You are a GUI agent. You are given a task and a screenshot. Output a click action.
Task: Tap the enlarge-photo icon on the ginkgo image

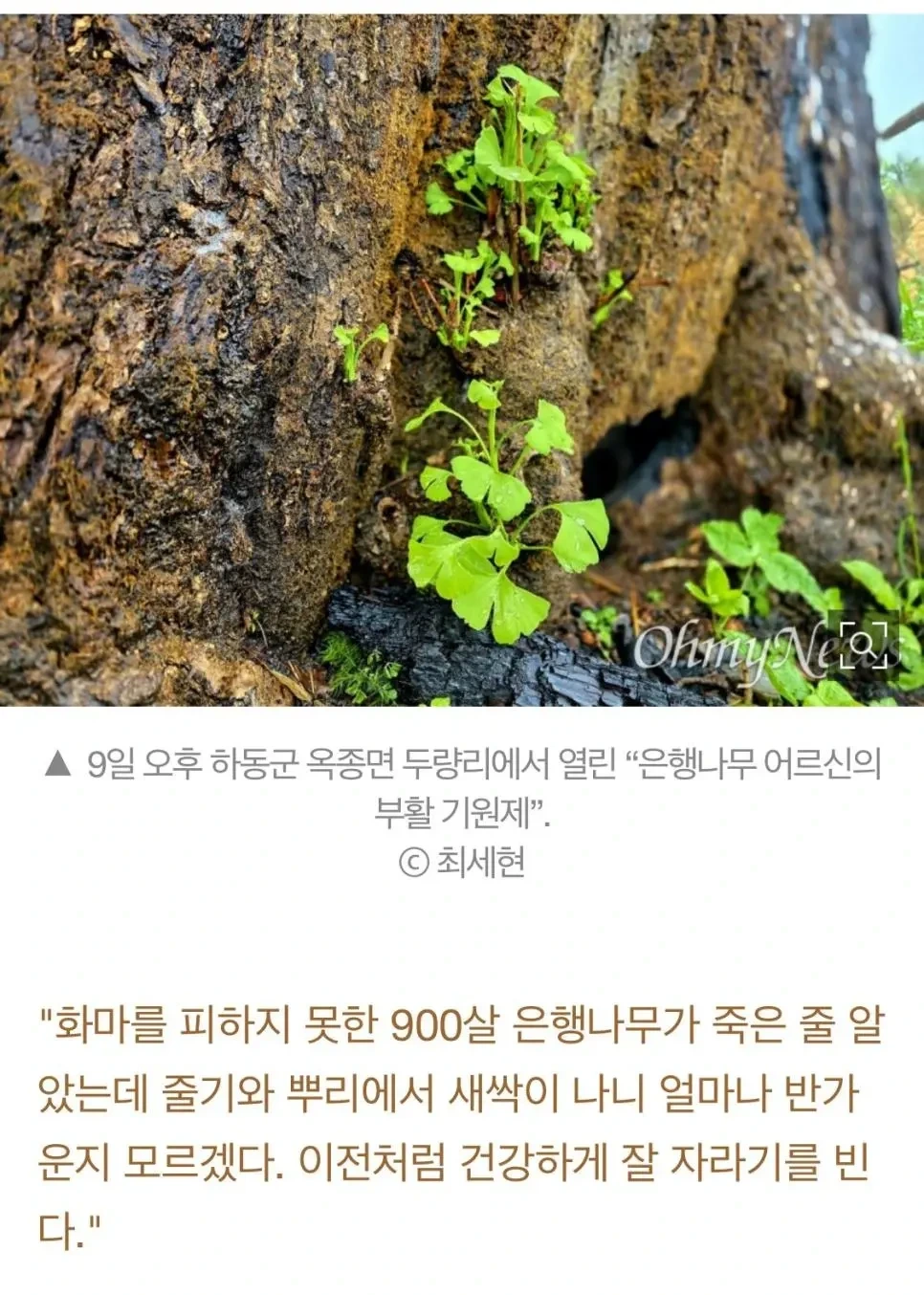(864, 645)
